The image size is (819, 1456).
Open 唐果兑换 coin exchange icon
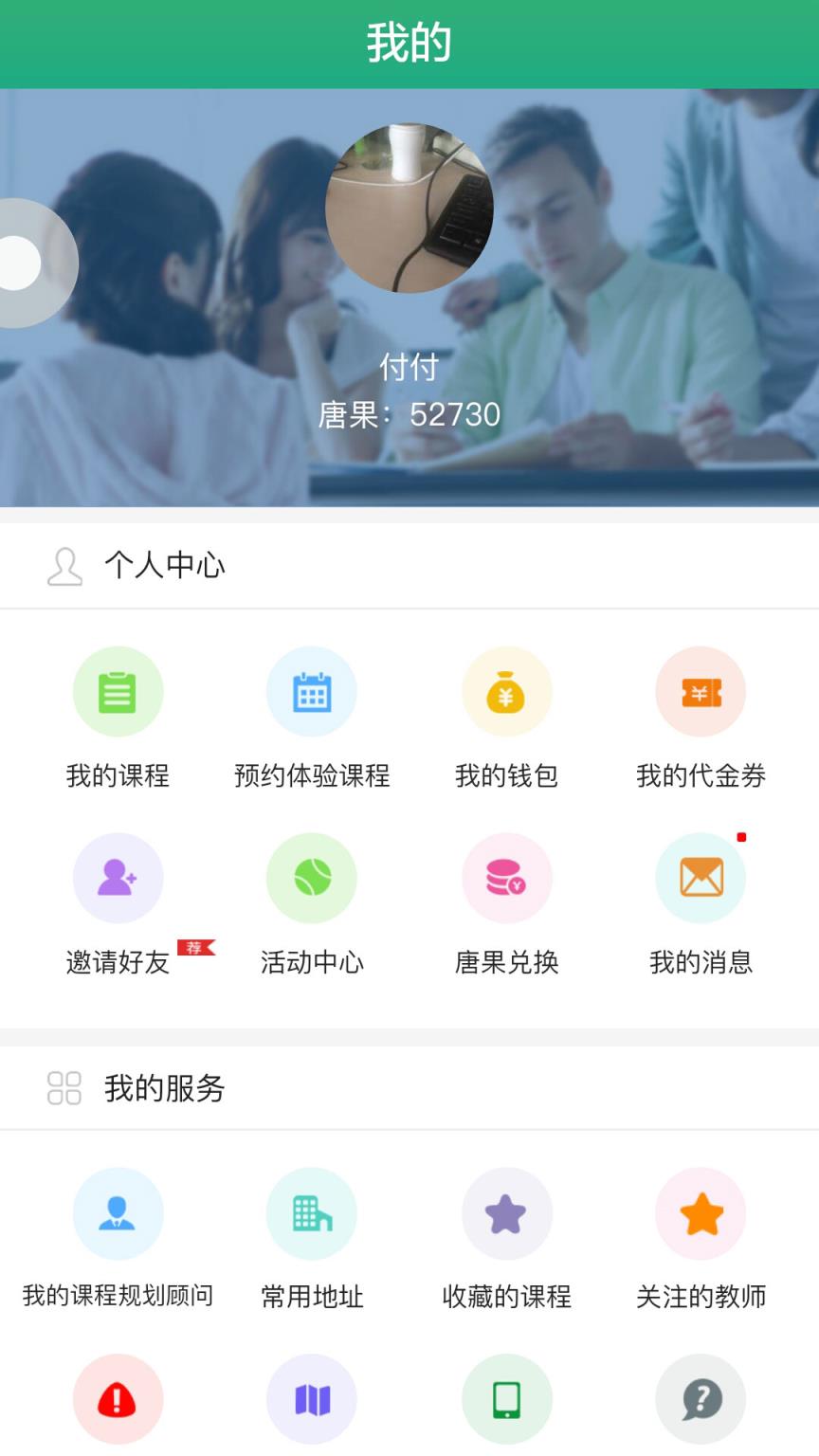coord(506,877)
